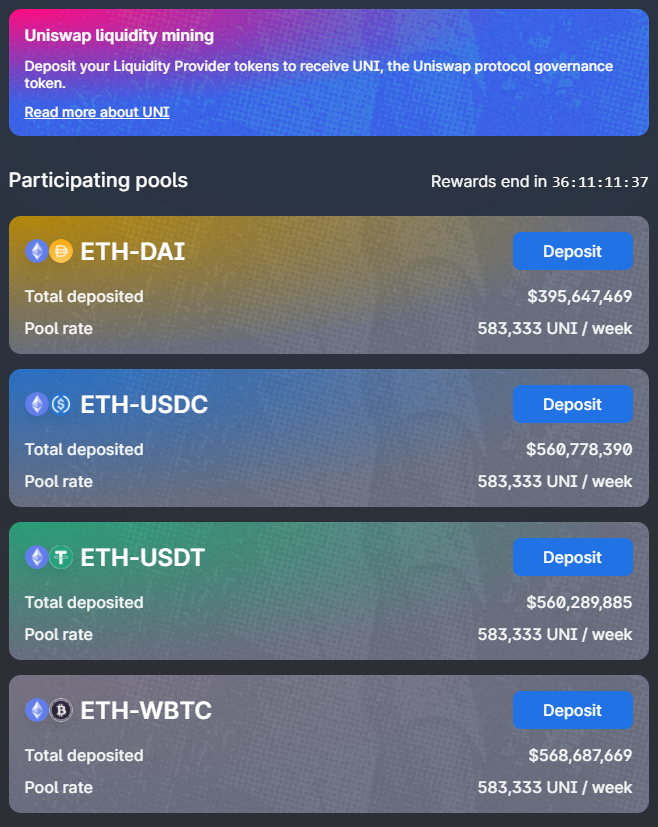Open the Read more about UNI link
The image size is (658, 827).
click(x=97, y=112)
